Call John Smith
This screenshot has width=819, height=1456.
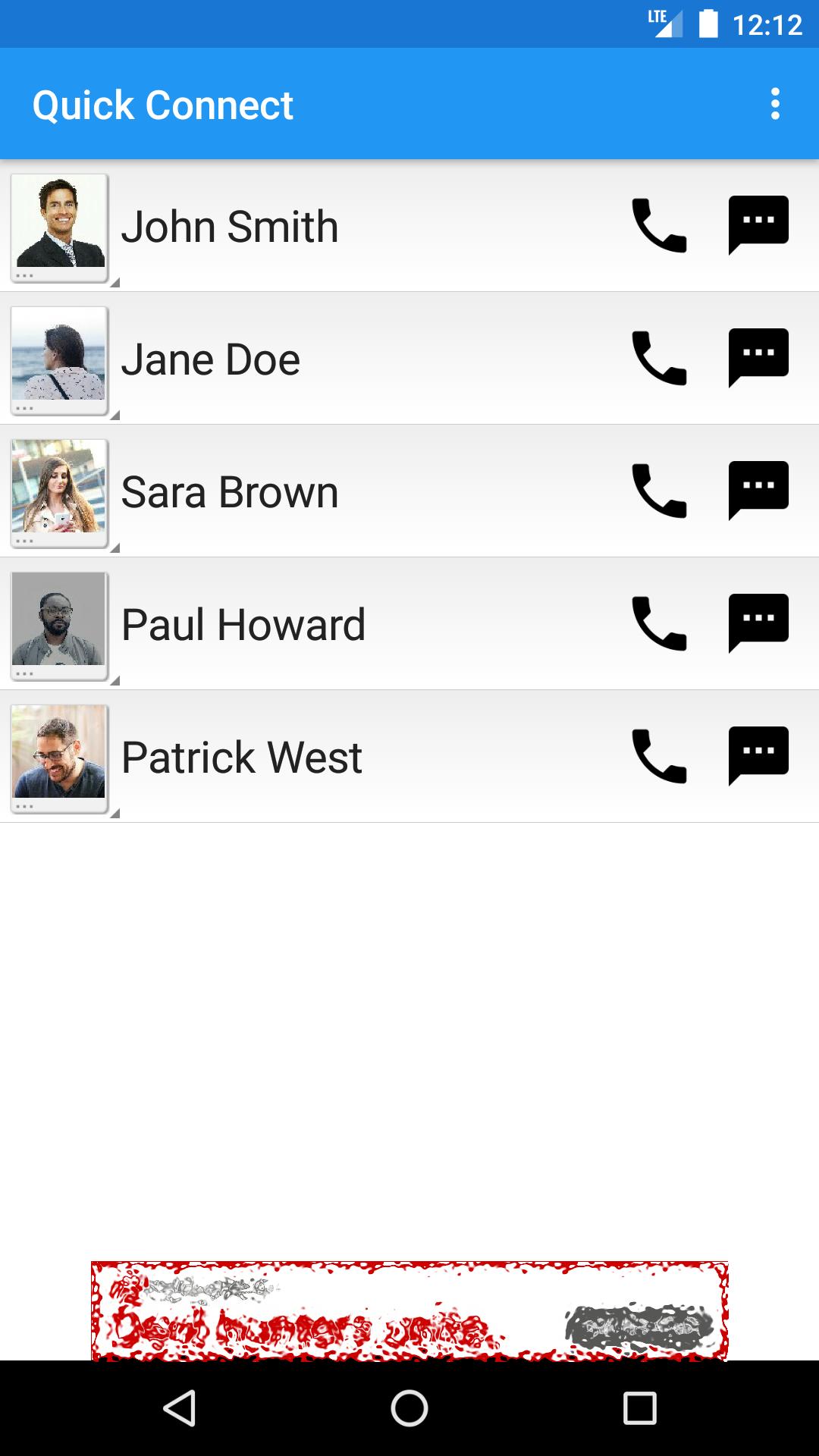pos(659,225)
